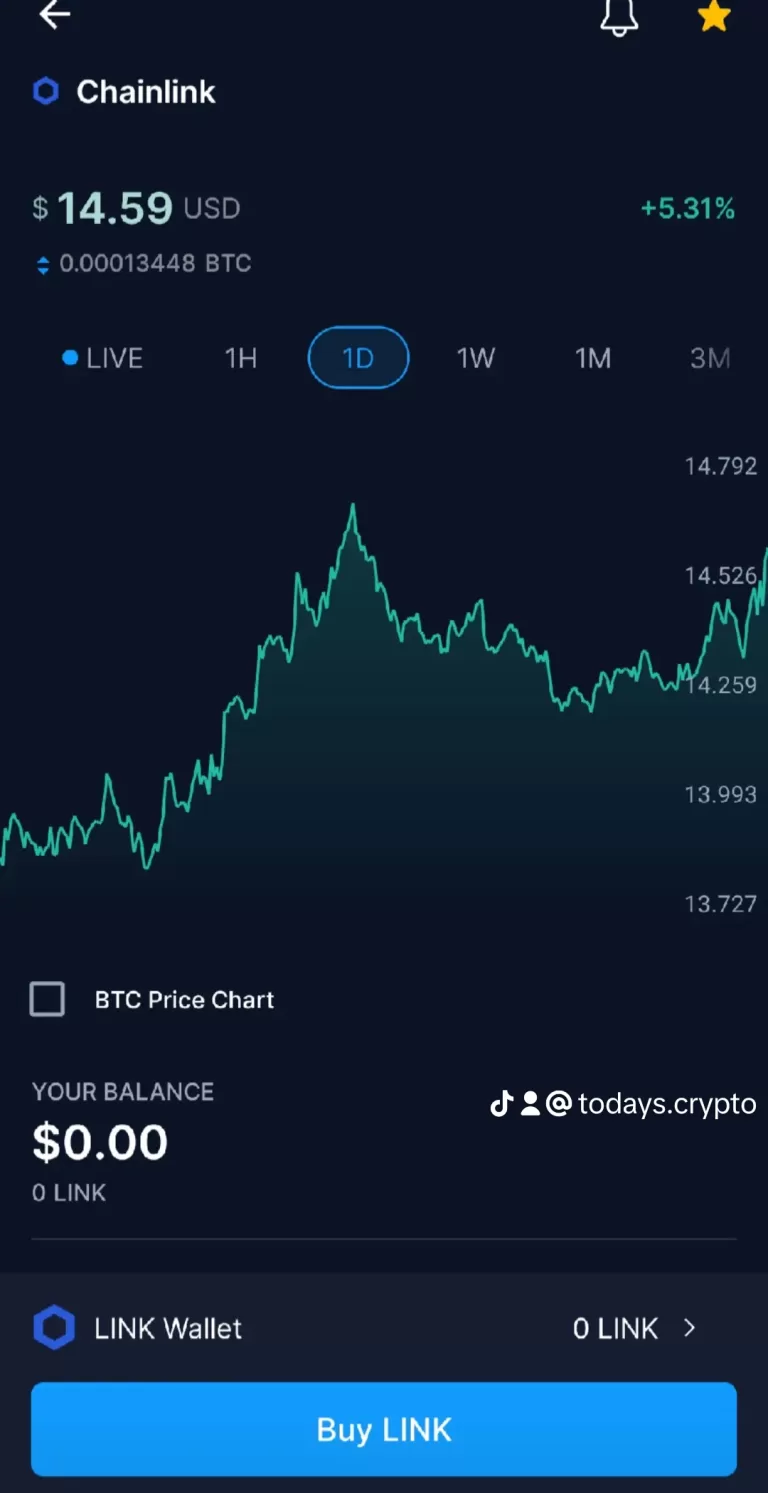This screenshot has width=768, height=1493.
Task: Tap the +5.31% percentage change link
Action: [x=687, y=208]
